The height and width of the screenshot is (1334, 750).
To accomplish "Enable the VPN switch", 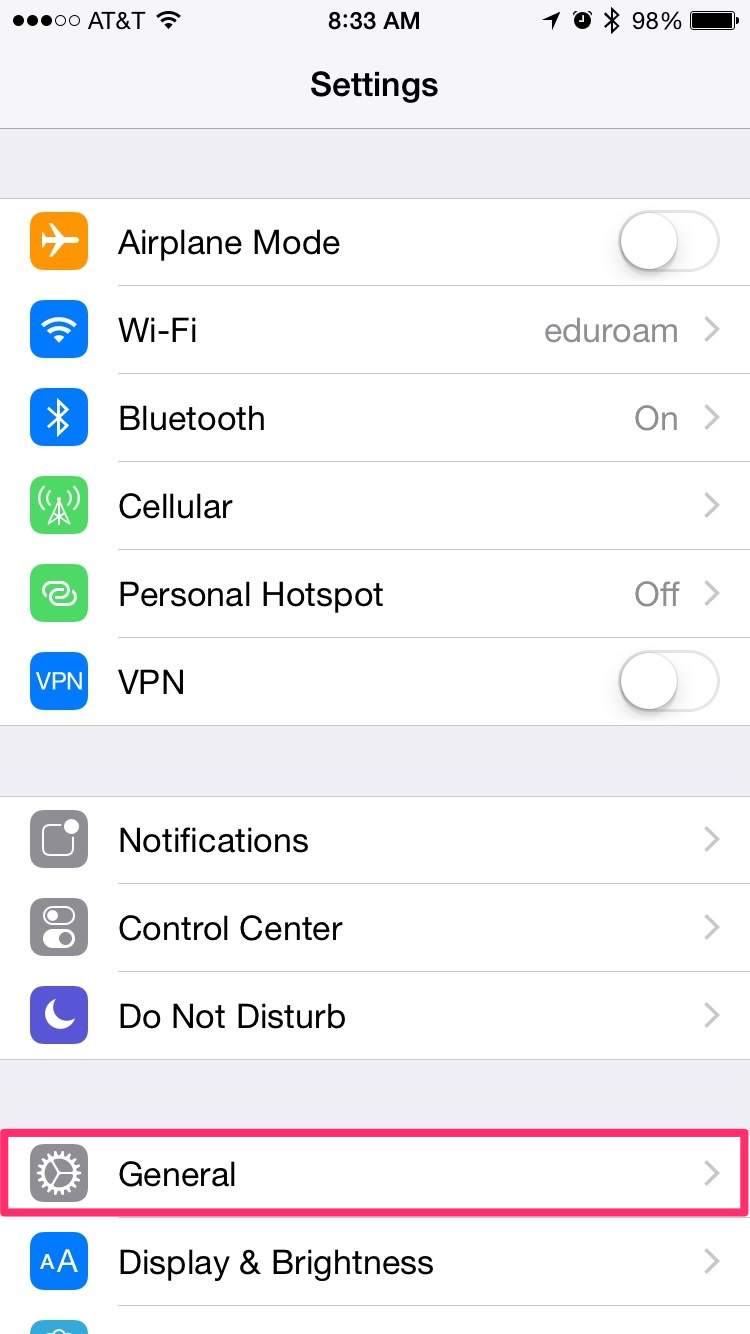I will [x=669, y=682].
